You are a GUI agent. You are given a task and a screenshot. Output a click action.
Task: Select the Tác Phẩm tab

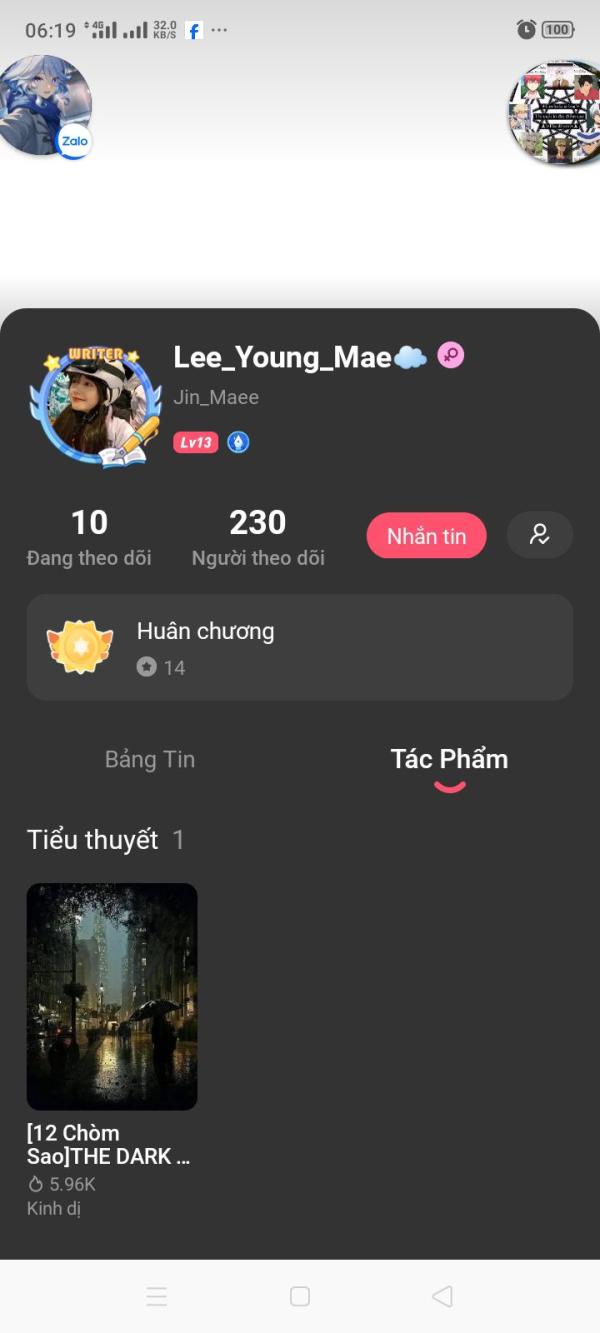(449, 759)
